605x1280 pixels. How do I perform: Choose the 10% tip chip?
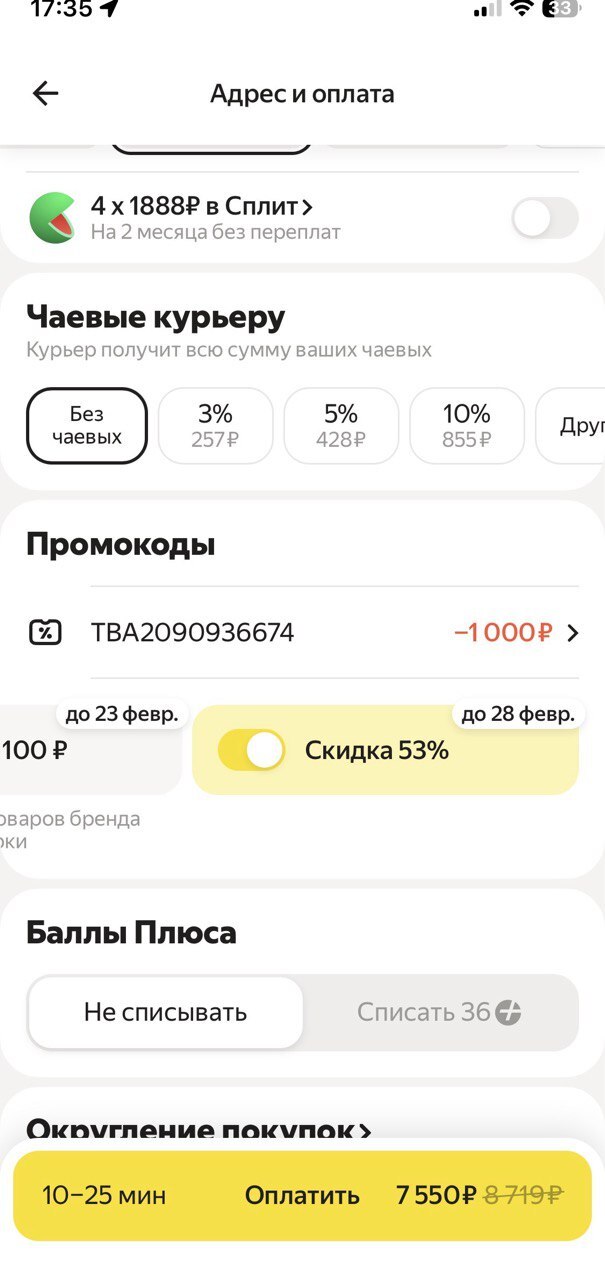(x=467, y=426)
